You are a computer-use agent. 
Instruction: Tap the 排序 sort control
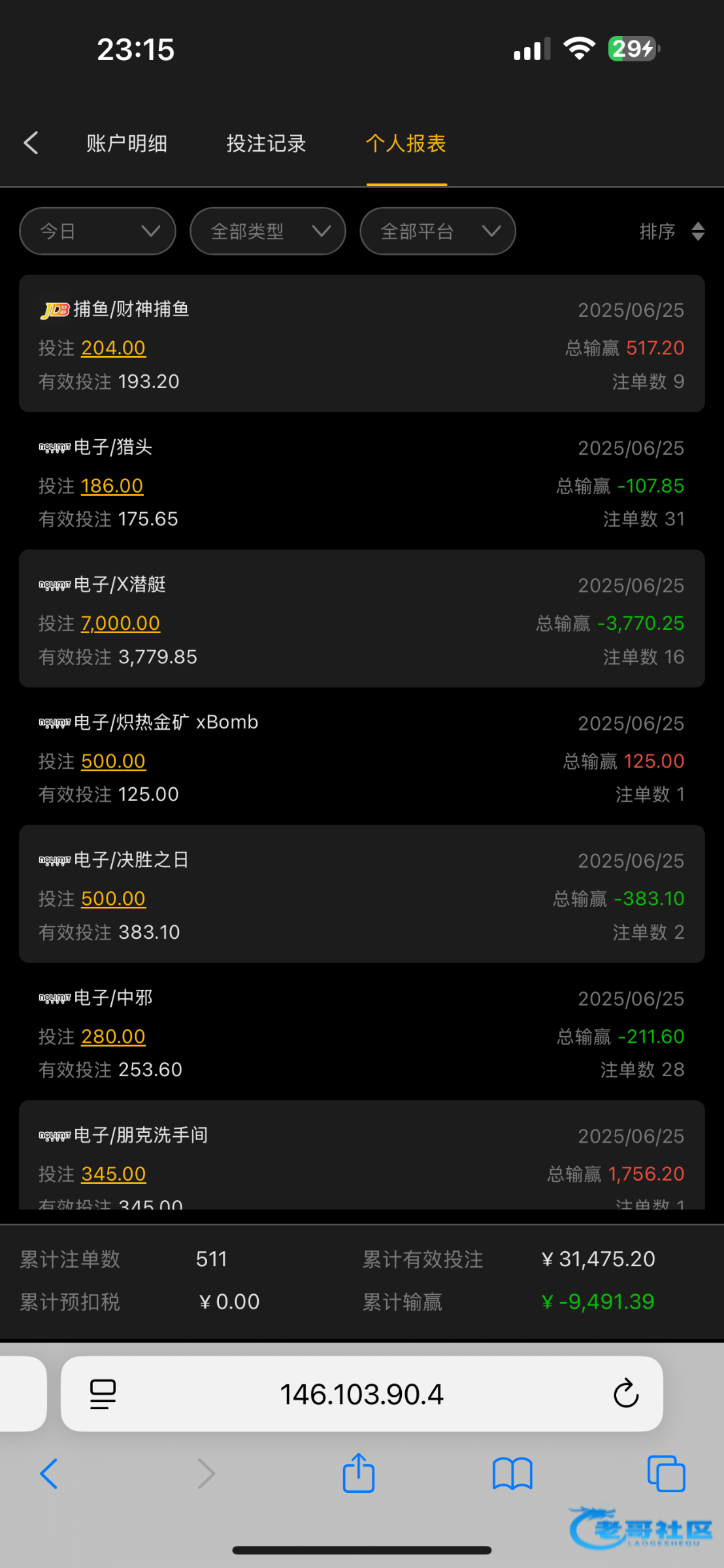tap(672, 231)
